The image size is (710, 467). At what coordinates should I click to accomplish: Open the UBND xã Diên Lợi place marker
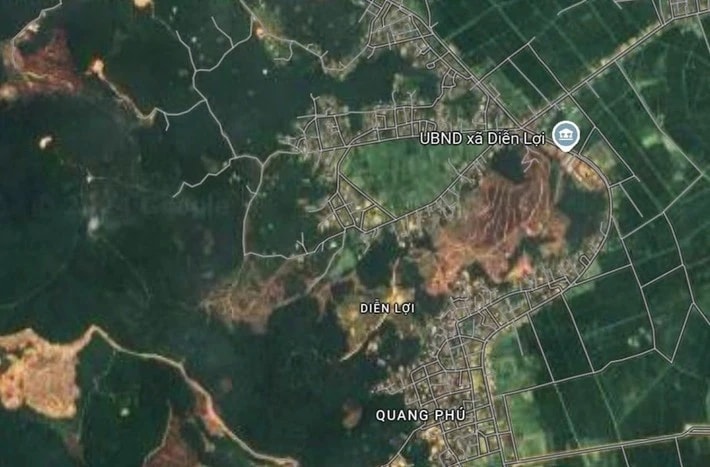pyautogui.click(x=565, y=136)
